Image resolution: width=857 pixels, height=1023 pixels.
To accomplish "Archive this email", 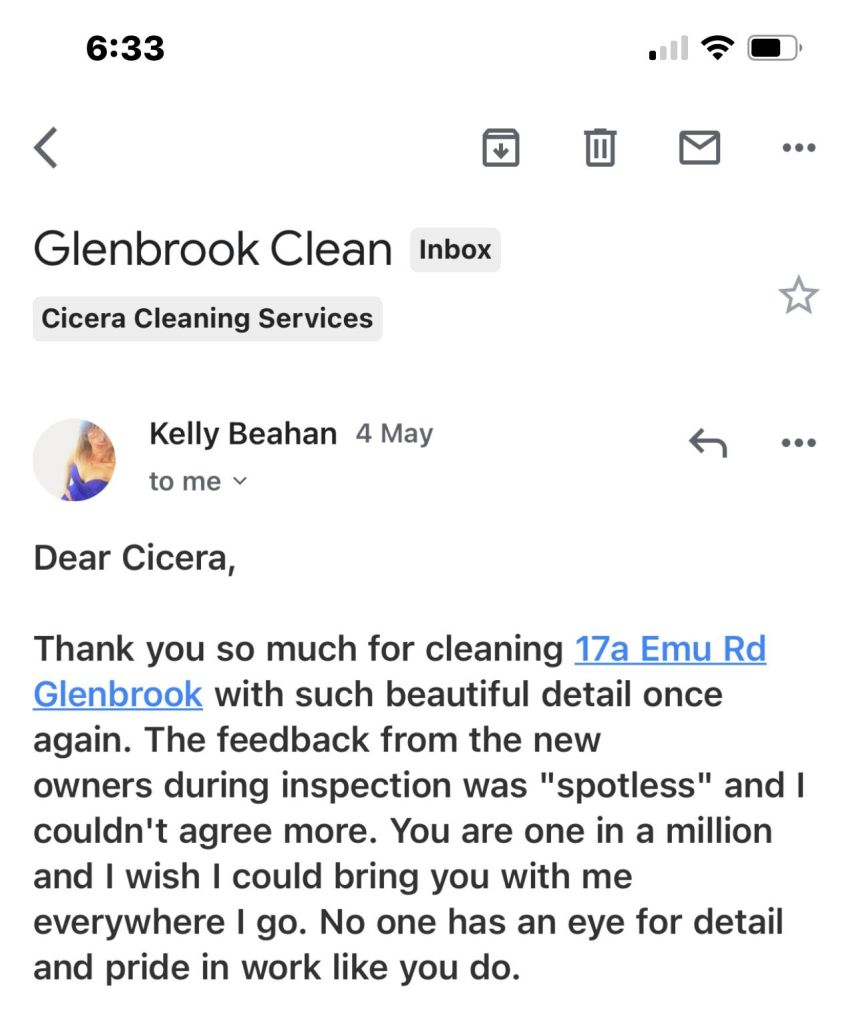I will [x=500, y=148].
